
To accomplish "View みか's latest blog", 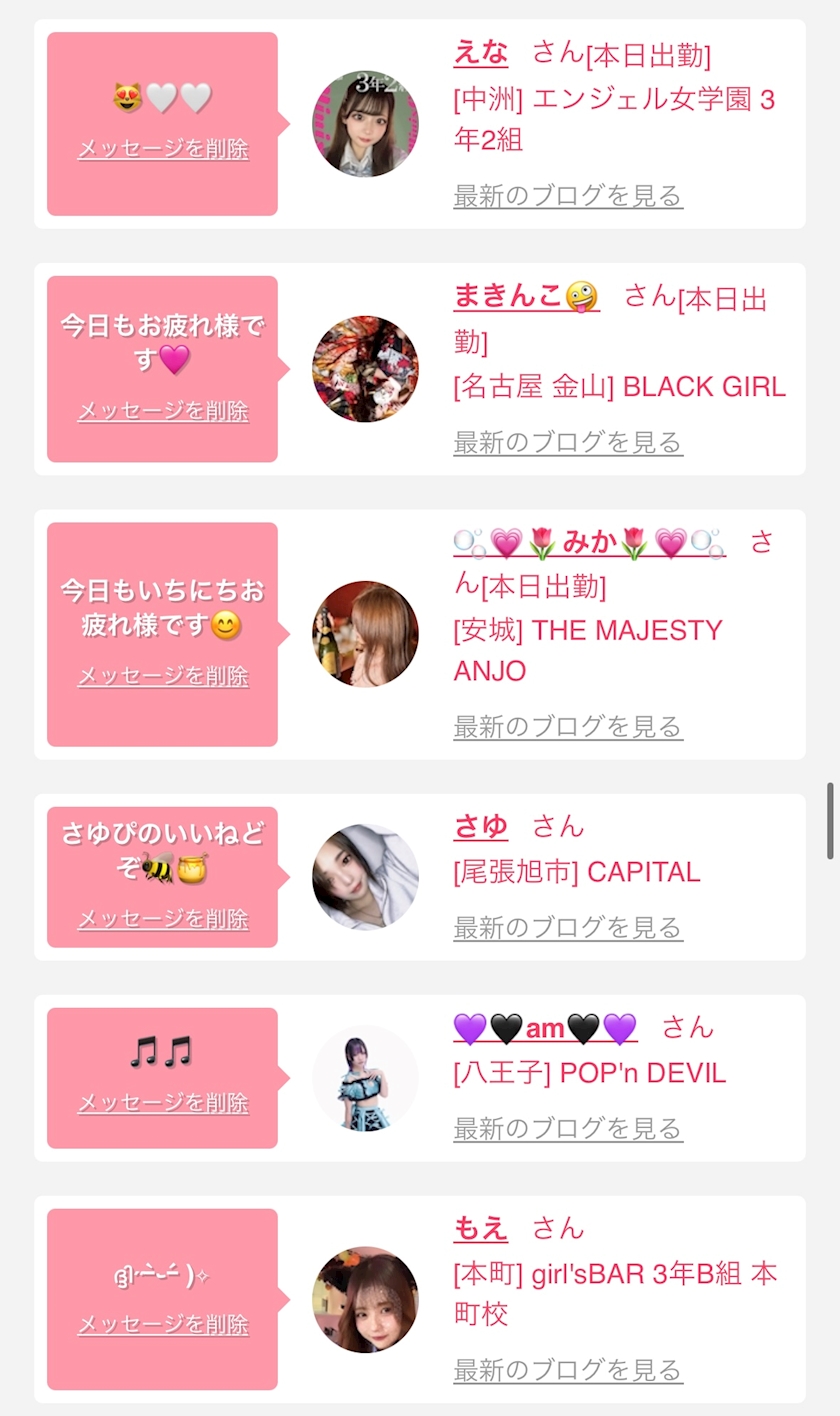I will (x=568, y=727).
